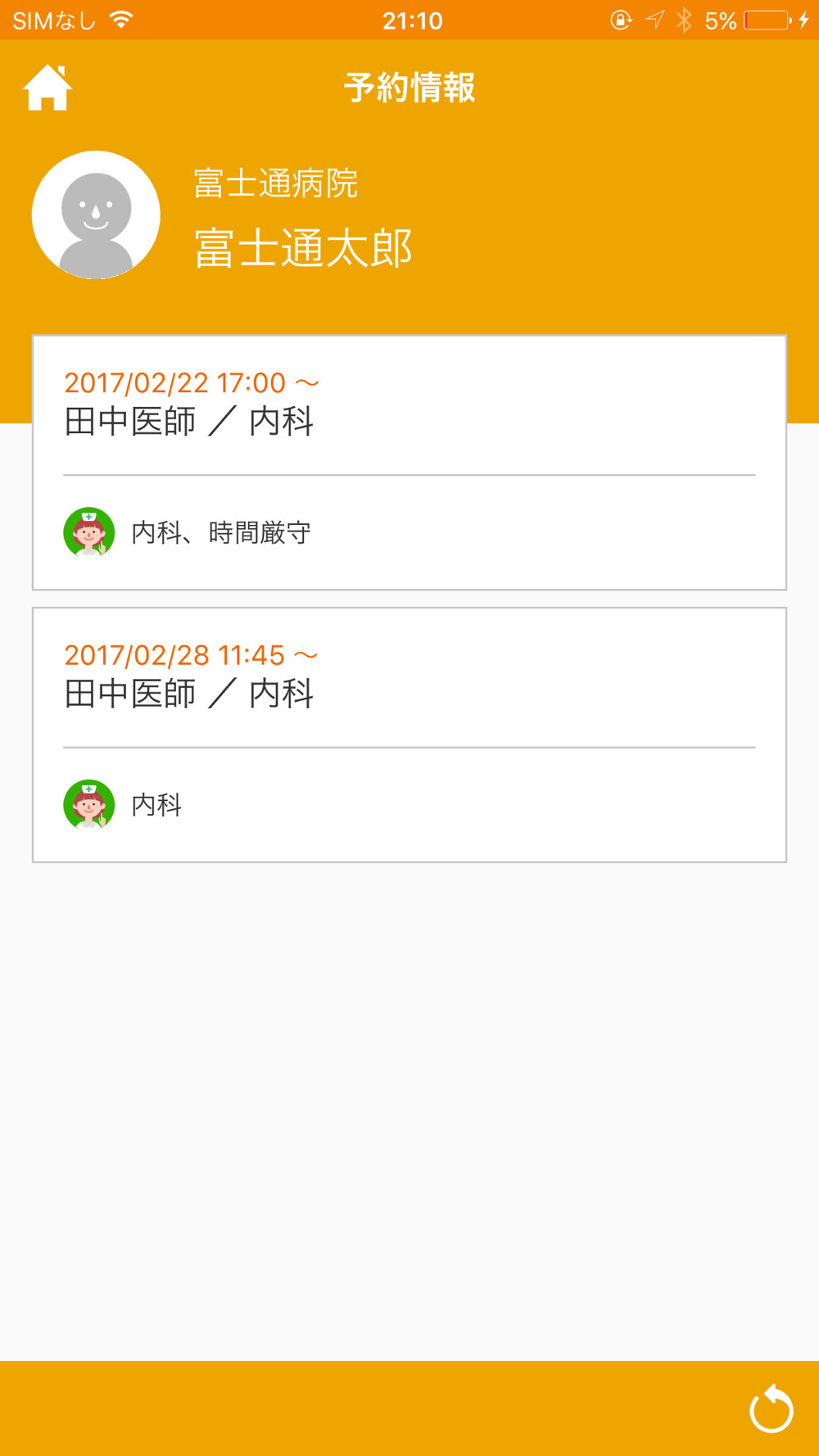Open the 2017/02/28 11:45 appointment card

(409, 735)
